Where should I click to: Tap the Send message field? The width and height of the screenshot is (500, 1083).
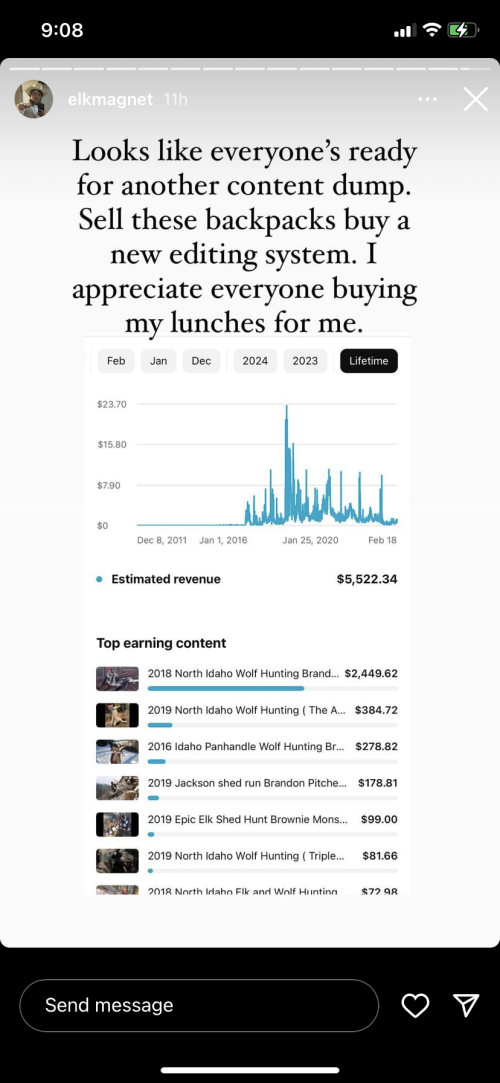(199, 1005)
